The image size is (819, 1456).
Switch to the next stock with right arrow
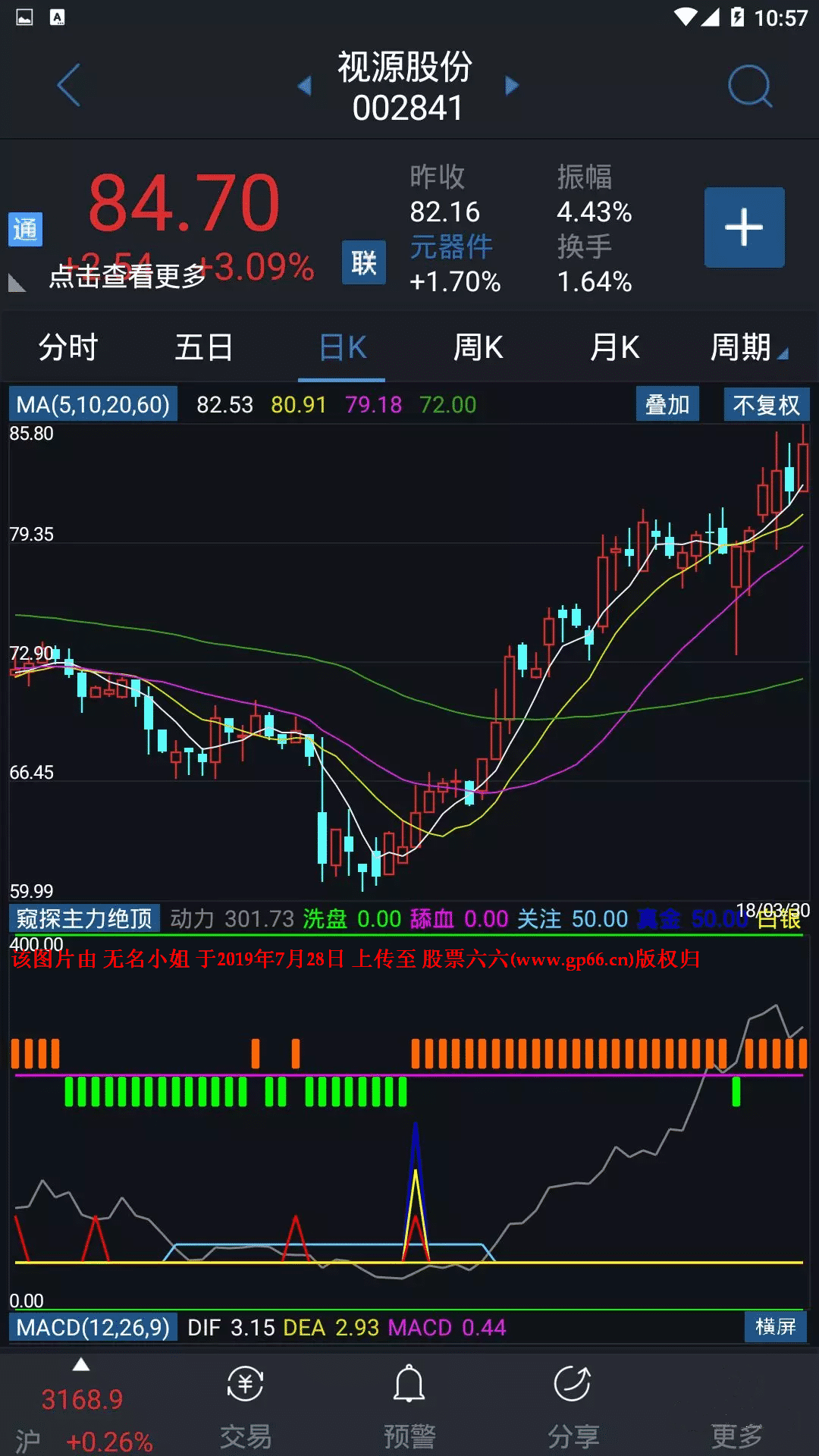[x=512, y=86]
